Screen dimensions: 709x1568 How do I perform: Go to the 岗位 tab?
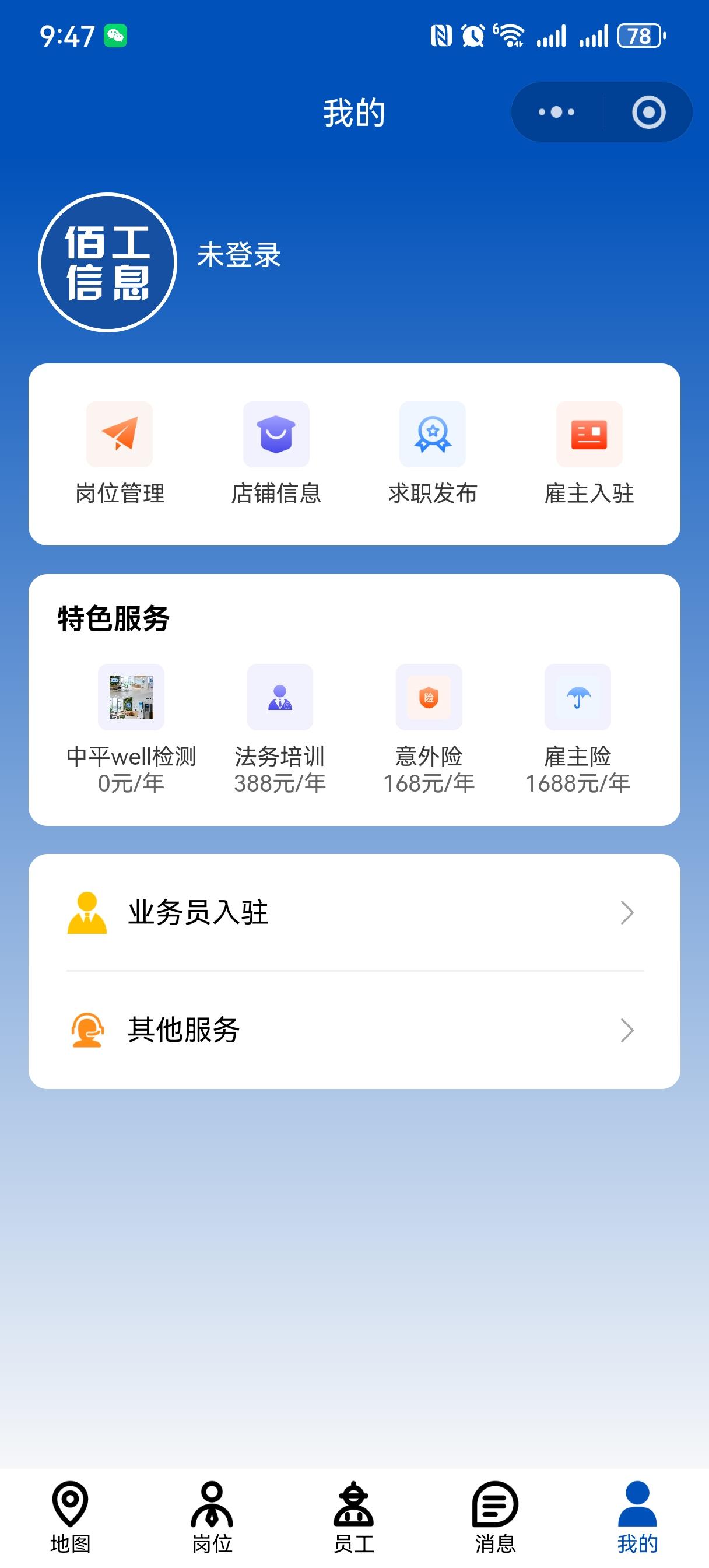coord(212,1515)
